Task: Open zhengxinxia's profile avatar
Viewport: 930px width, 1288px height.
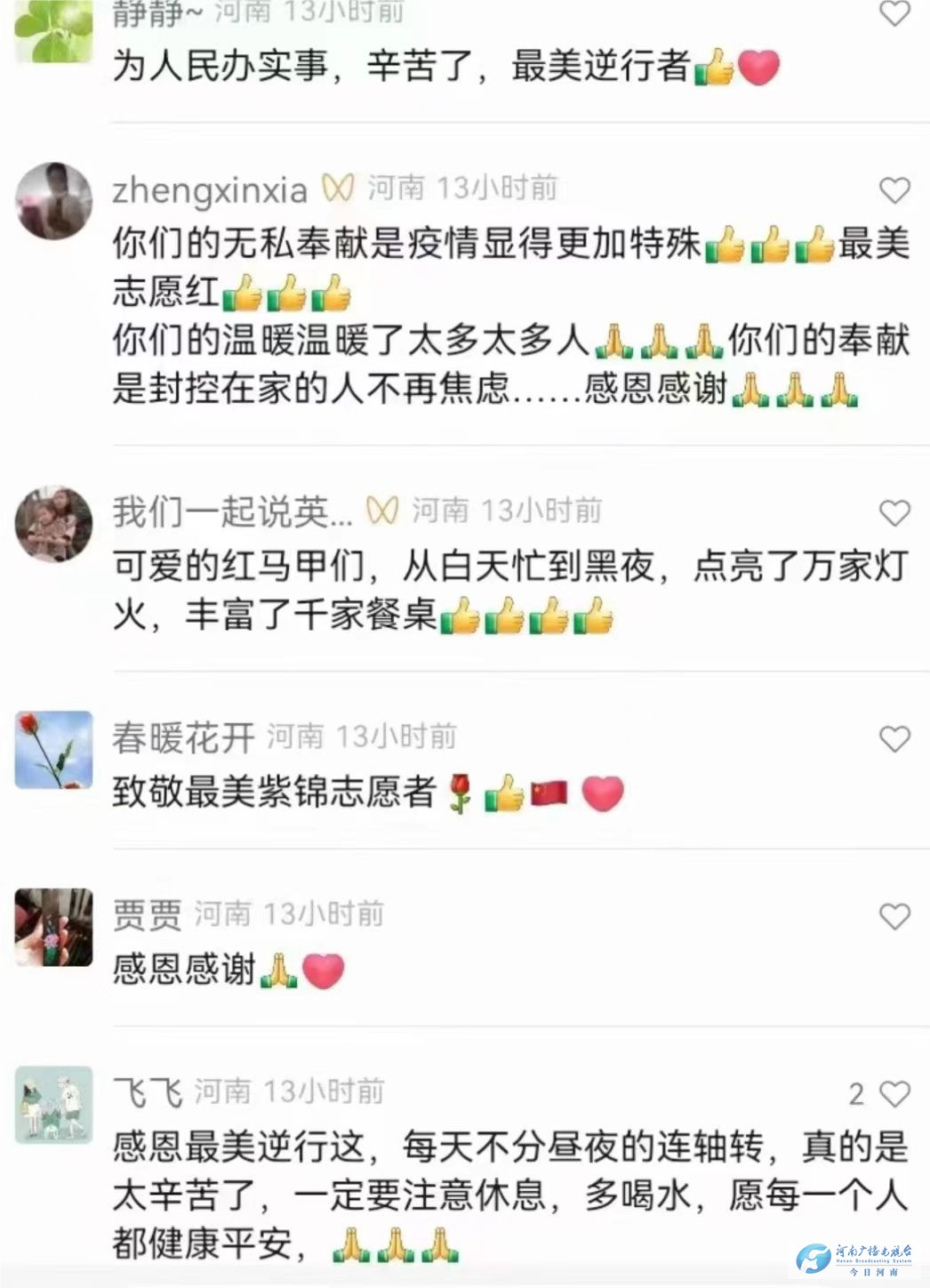Action: [54, 201]
